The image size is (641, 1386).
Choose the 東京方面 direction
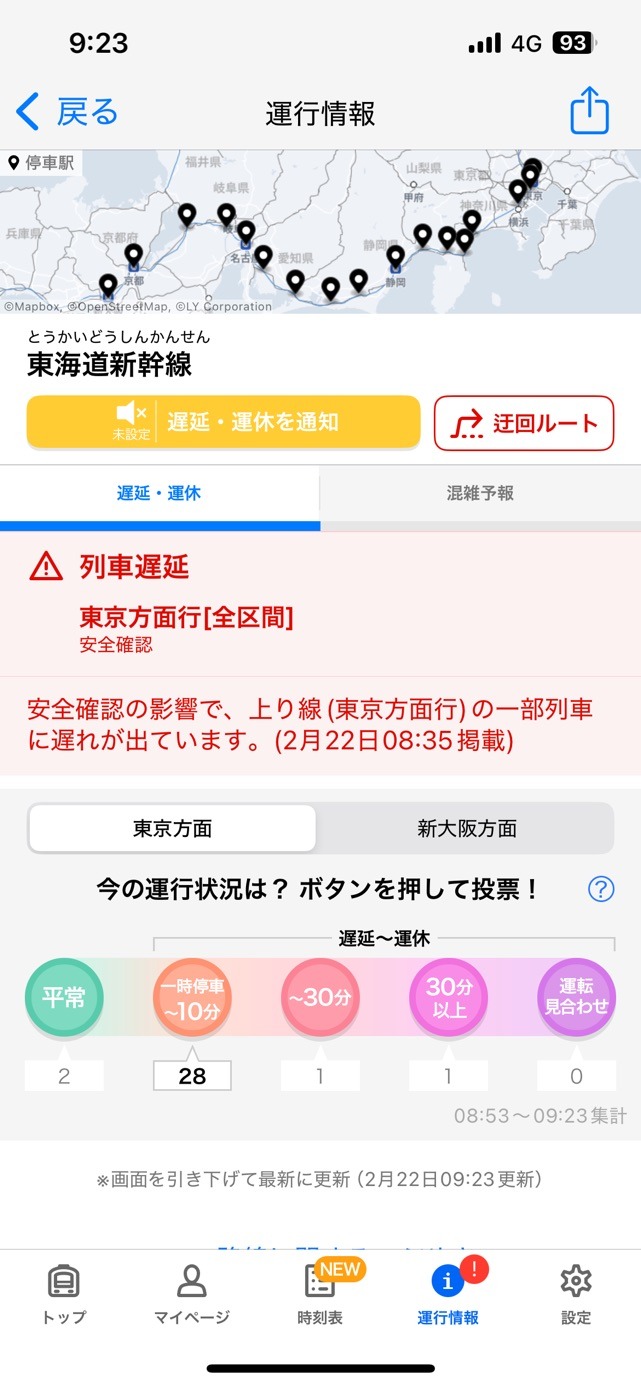172,829
